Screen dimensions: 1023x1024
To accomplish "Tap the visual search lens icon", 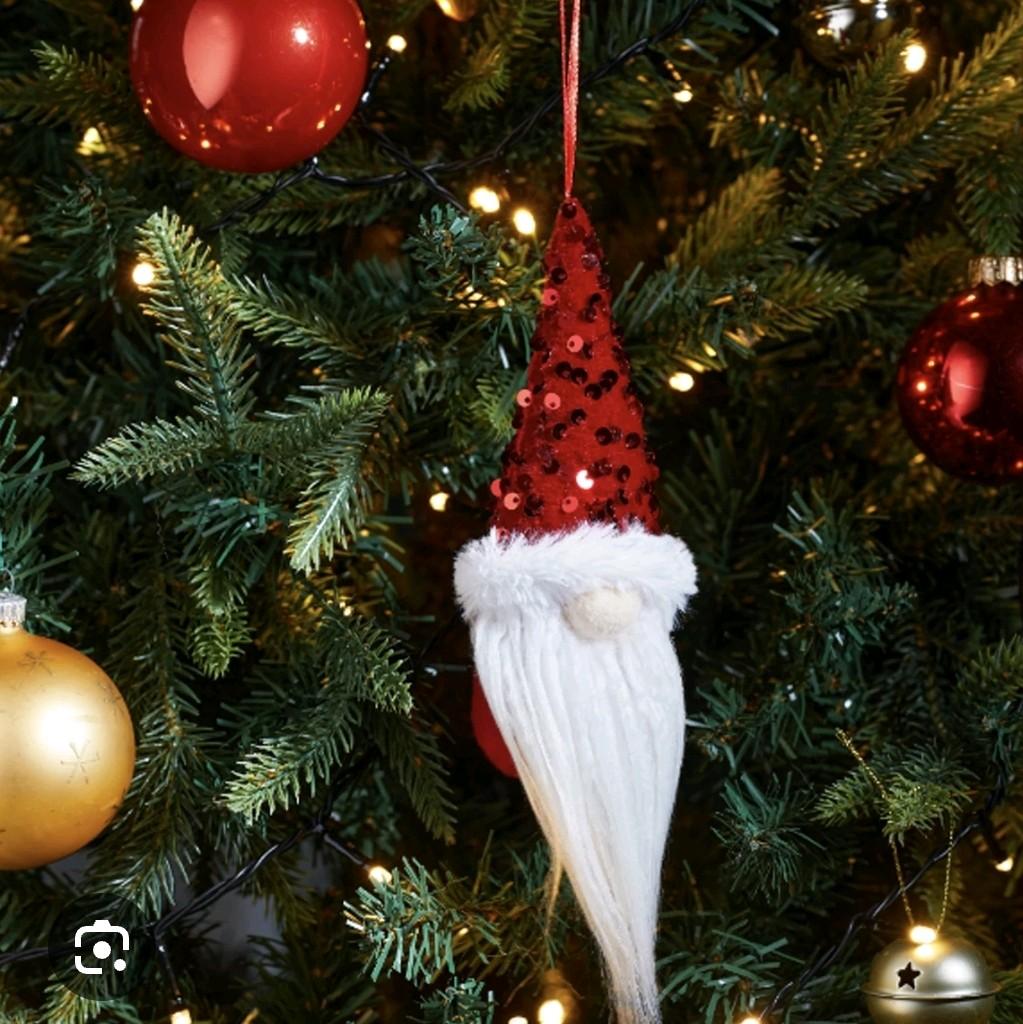I will pyautogui.click(x=102, y=946).
